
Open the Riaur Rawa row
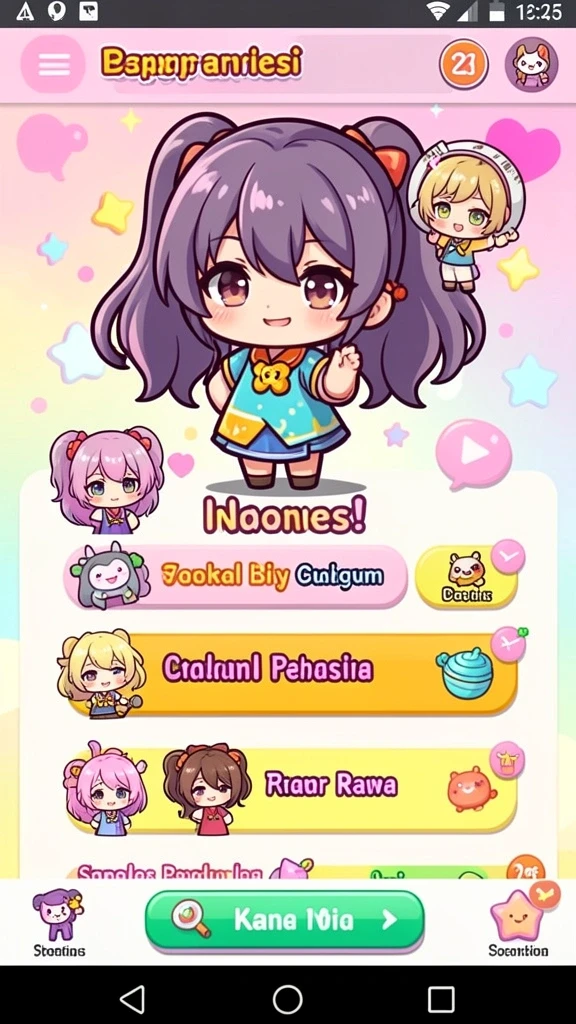292,788
